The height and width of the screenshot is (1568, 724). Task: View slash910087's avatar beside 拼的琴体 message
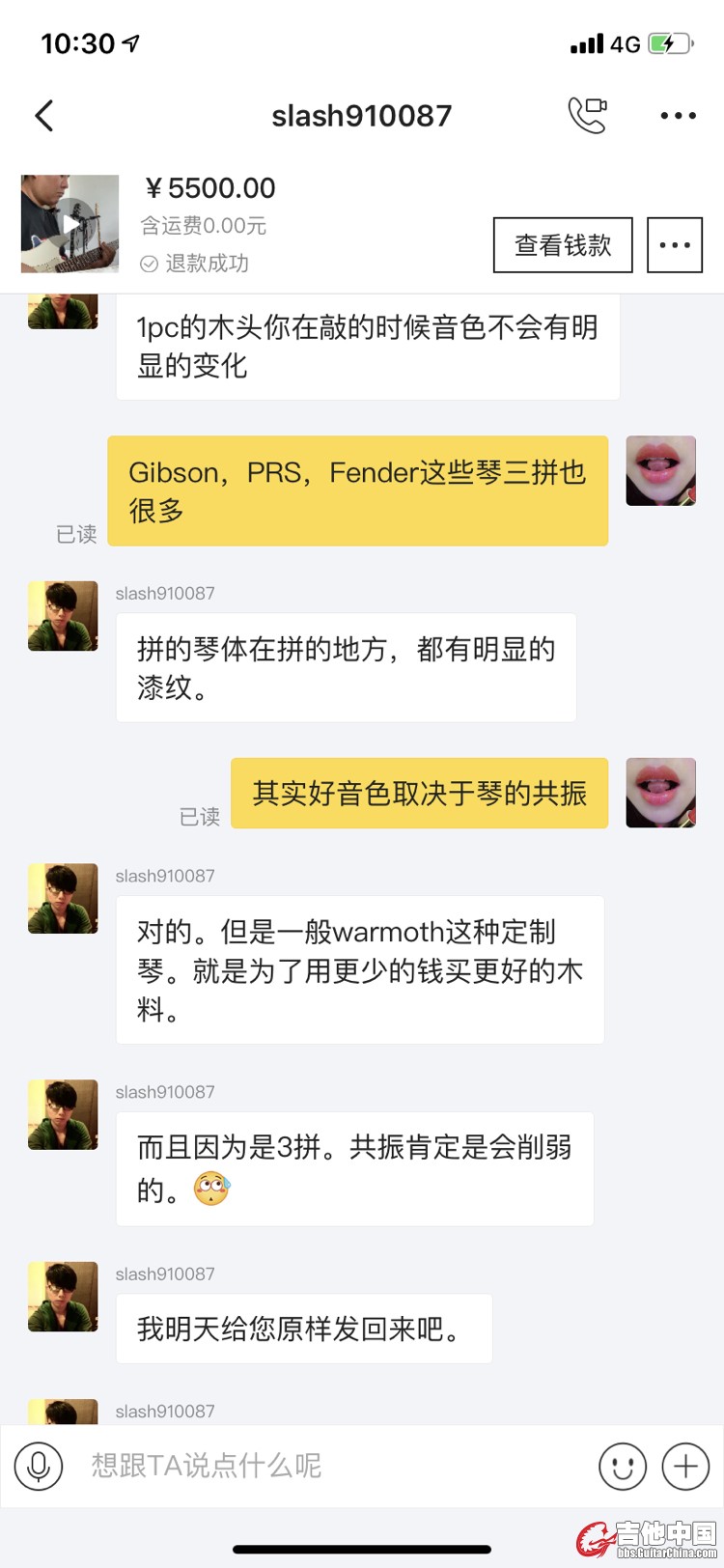point(63,616)
